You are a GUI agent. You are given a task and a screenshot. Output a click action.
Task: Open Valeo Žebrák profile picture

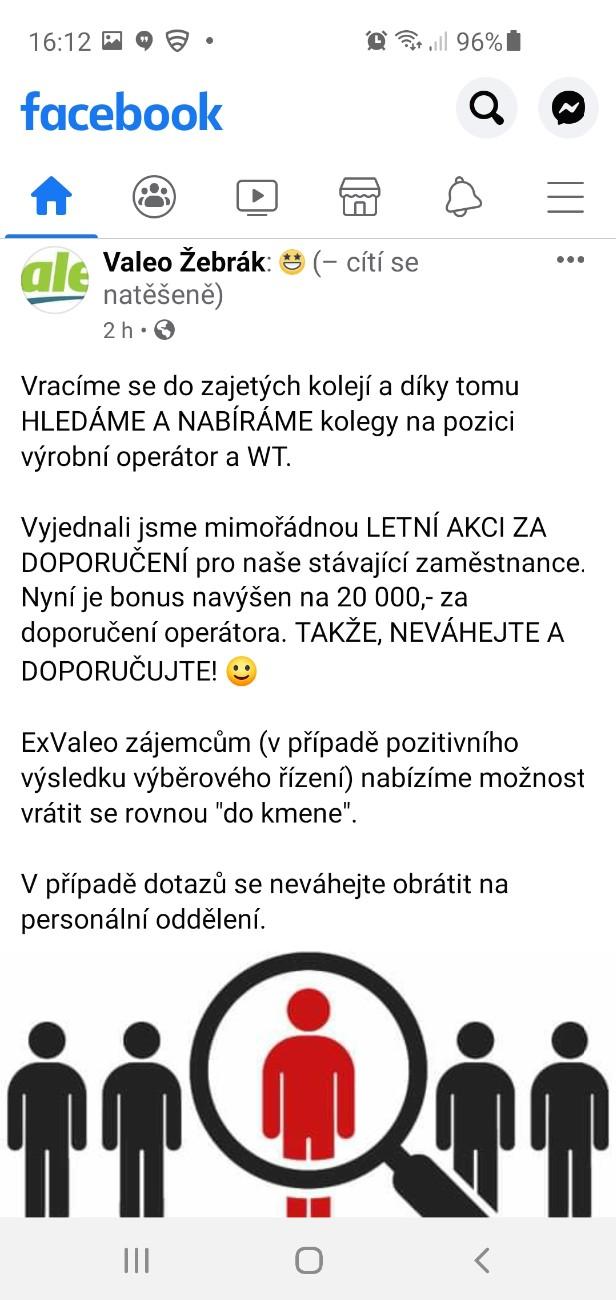tap(55, 279)
